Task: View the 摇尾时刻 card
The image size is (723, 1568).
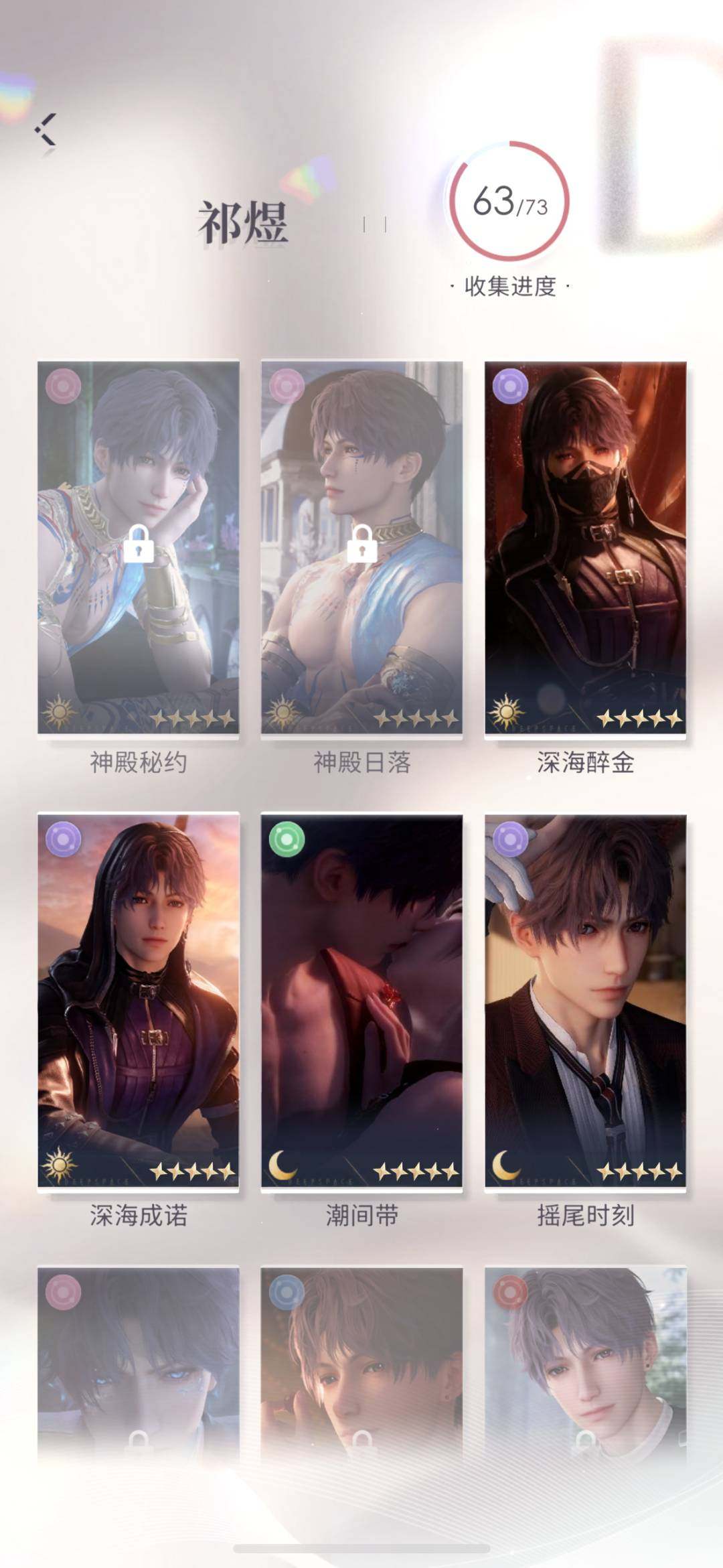Action: 585,1000
